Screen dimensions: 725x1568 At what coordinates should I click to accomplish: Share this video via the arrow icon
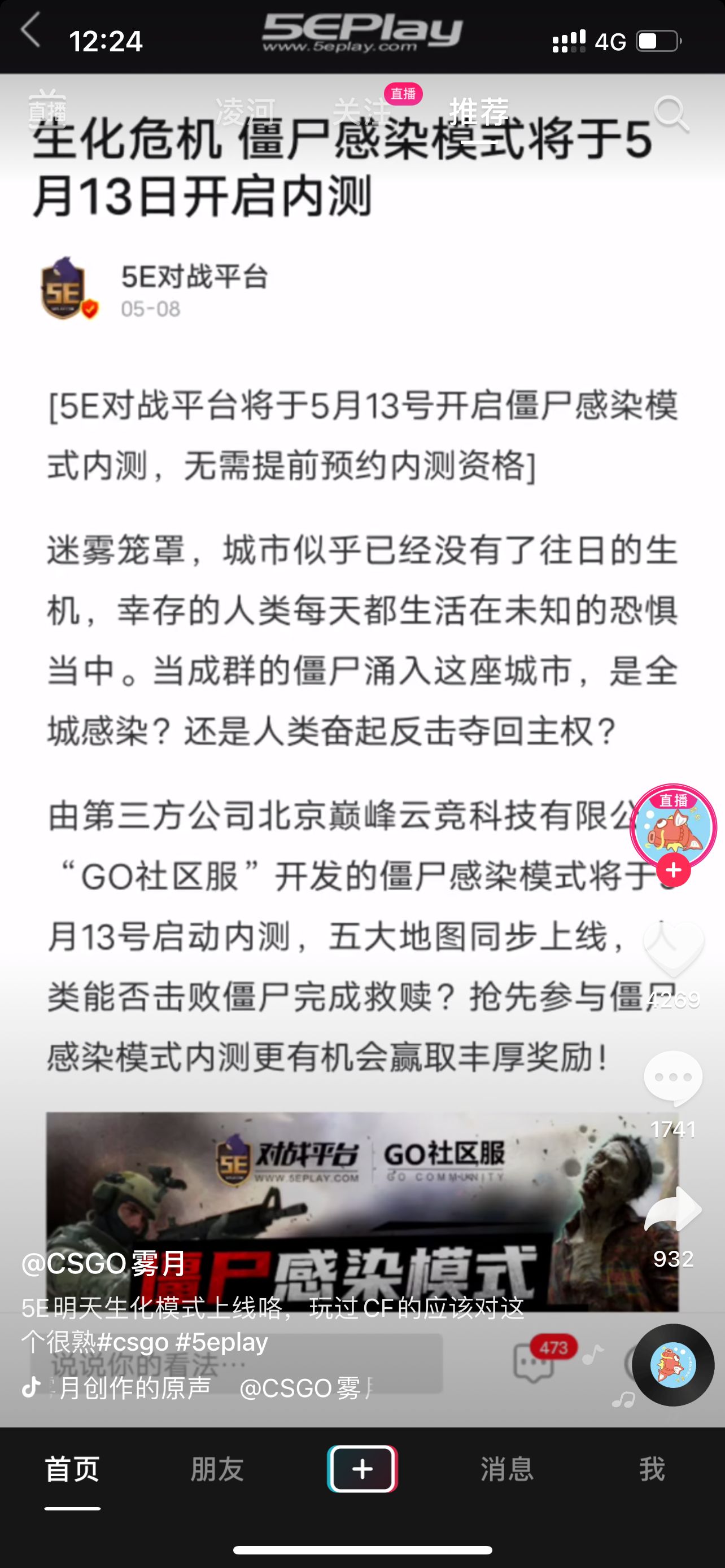pyautogui.click(x=672, y=1210)
